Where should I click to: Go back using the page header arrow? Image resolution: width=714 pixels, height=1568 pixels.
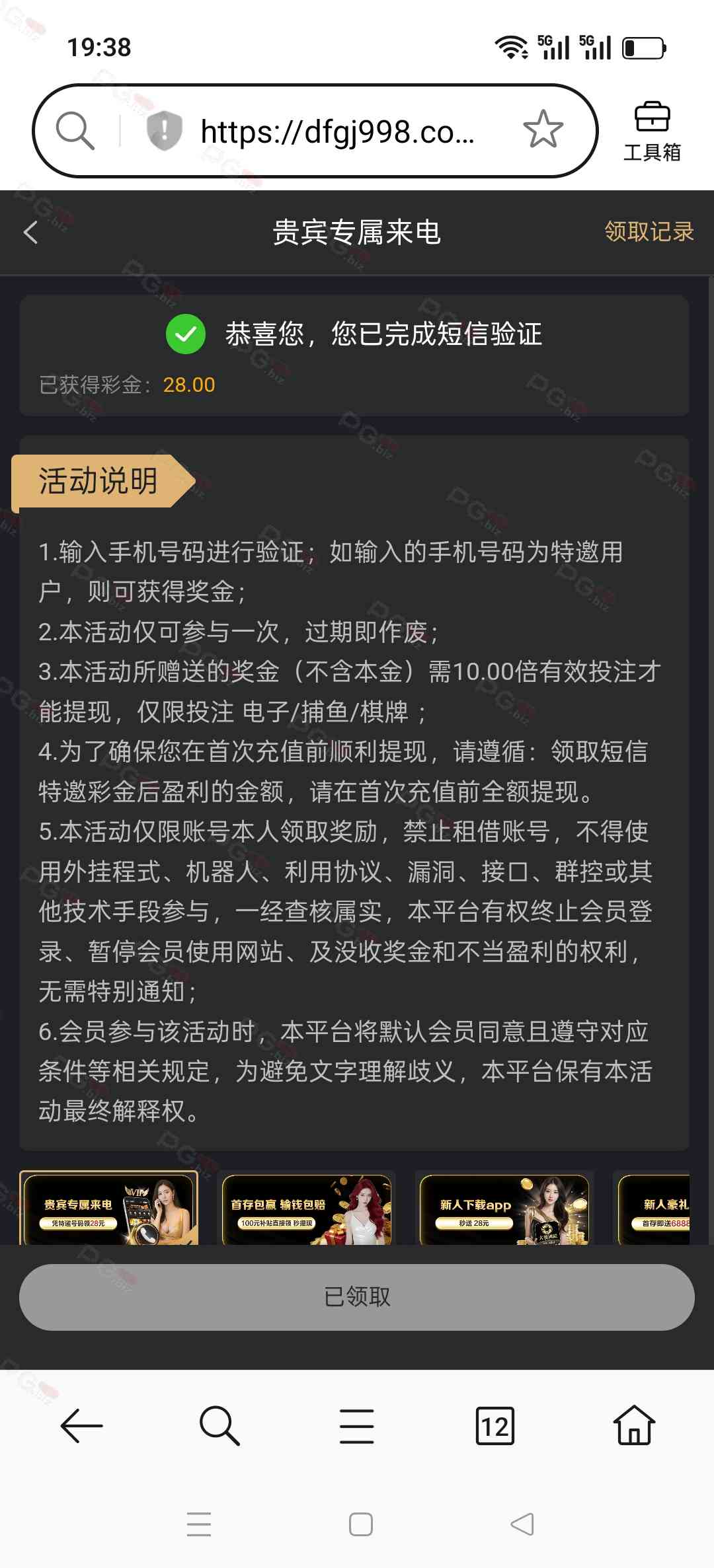31,233
